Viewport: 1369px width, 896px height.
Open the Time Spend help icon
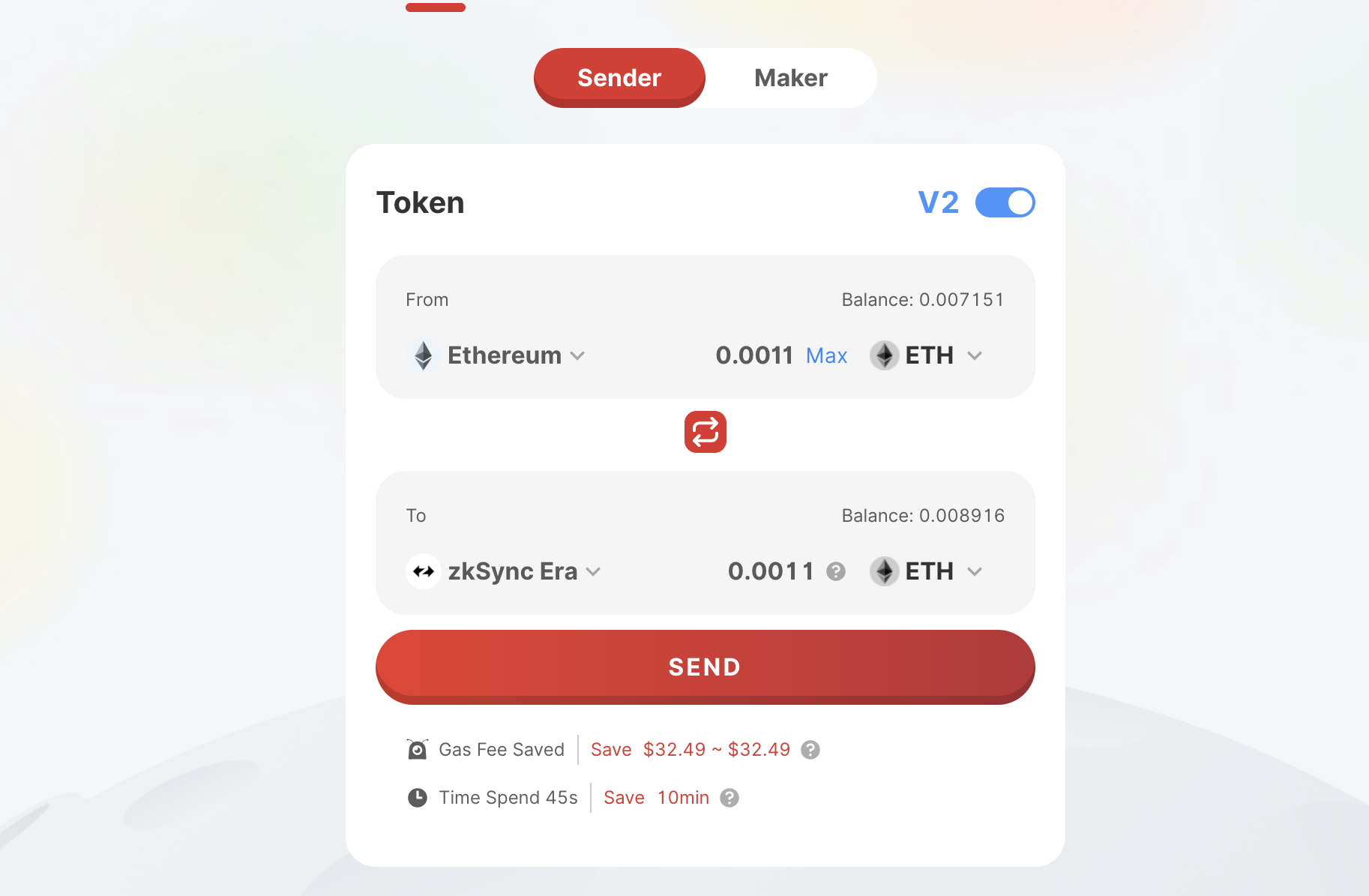[x=729, y=798]
